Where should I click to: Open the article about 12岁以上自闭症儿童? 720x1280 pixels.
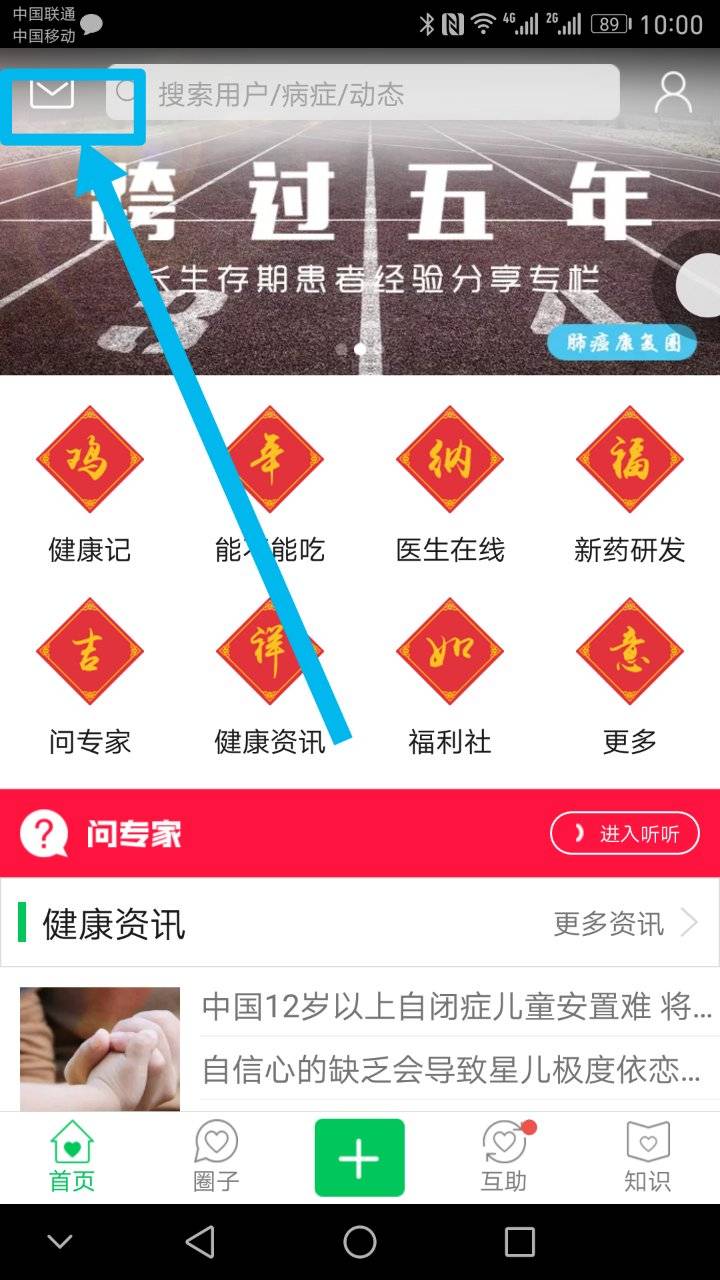pos(456,1007)
